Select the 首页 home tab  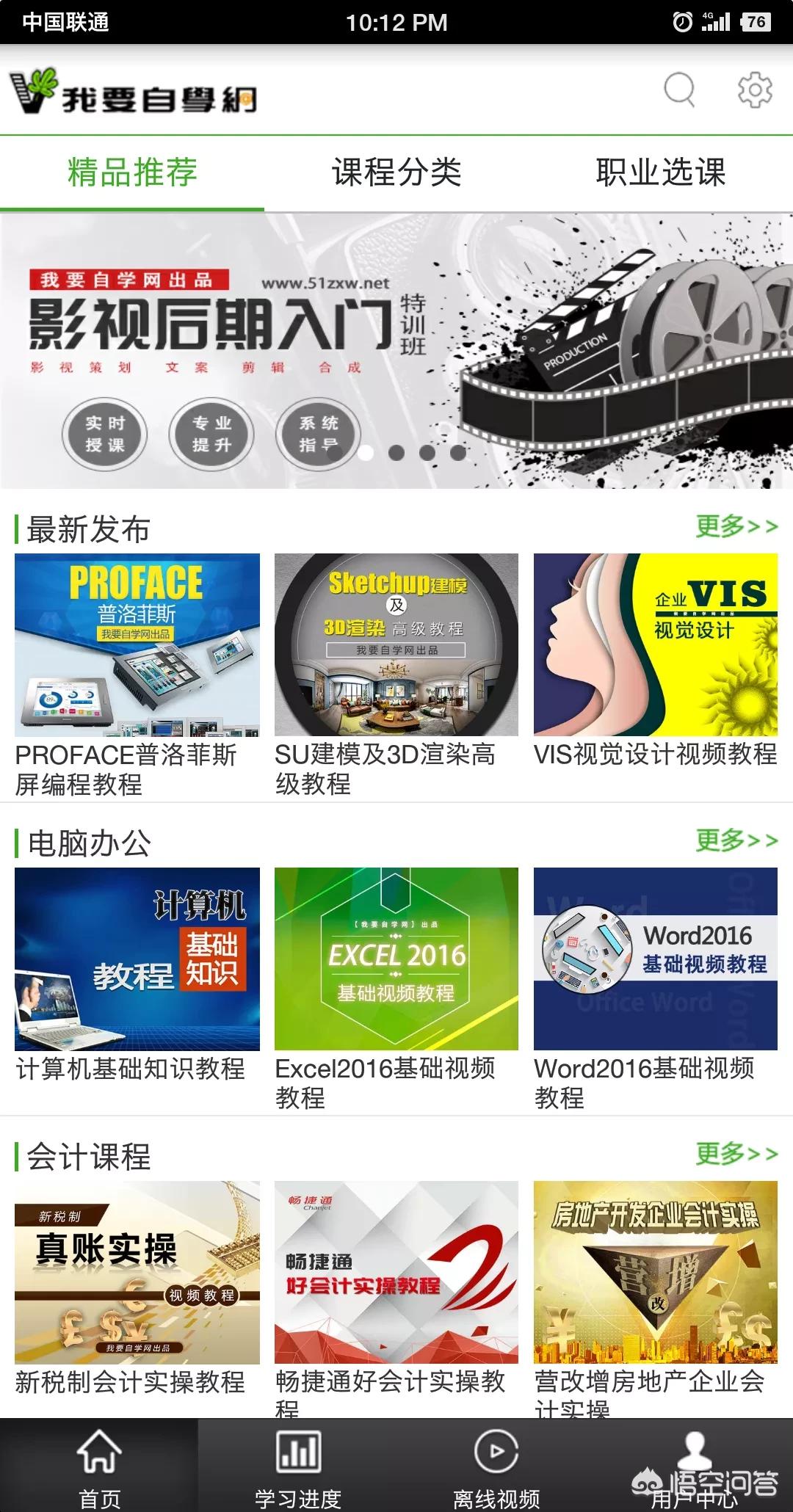pos(99,1466)
